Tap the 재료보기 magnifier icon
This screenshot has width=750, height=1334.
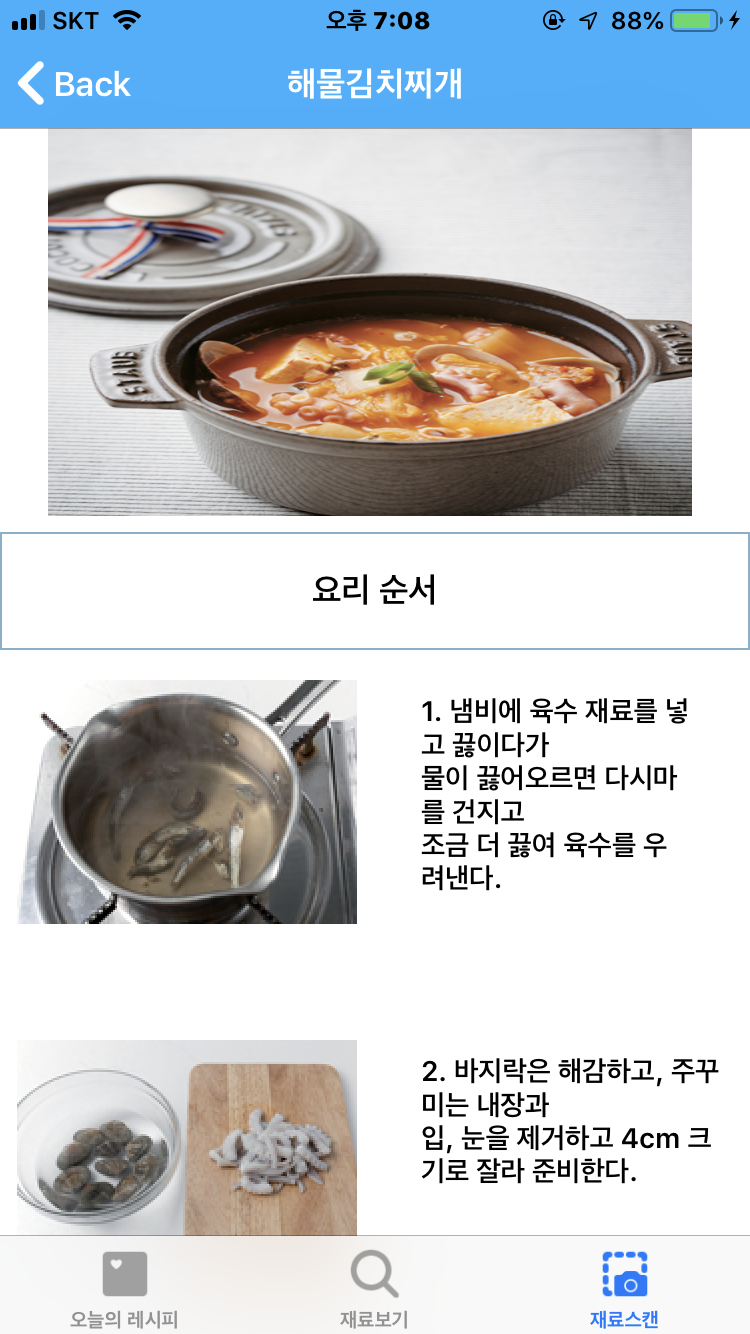(x=374, y=1273)
